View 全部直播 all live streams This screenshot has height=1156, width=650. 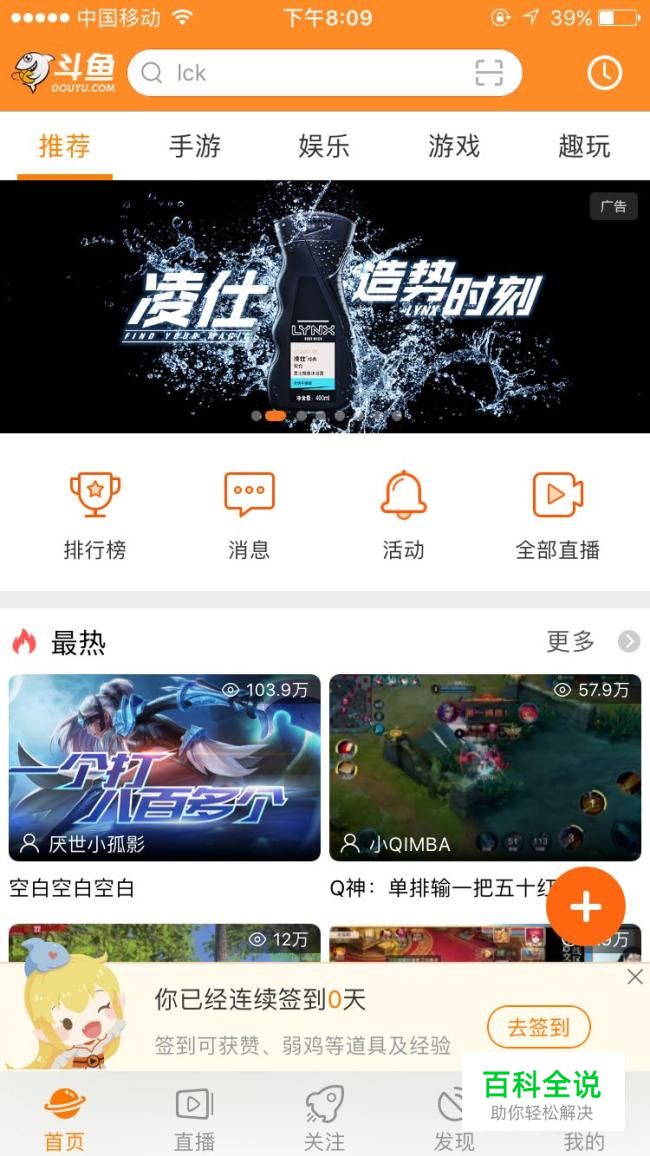pyautogui.click(x=557, y=515)
